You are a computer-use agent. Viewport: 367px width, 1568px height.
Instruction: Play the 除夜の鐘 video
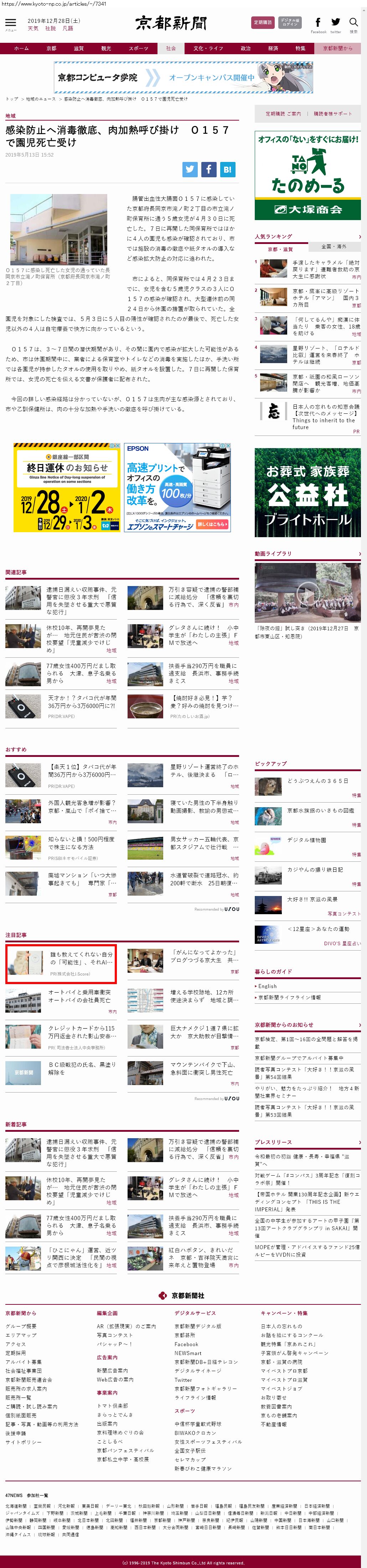307,592
